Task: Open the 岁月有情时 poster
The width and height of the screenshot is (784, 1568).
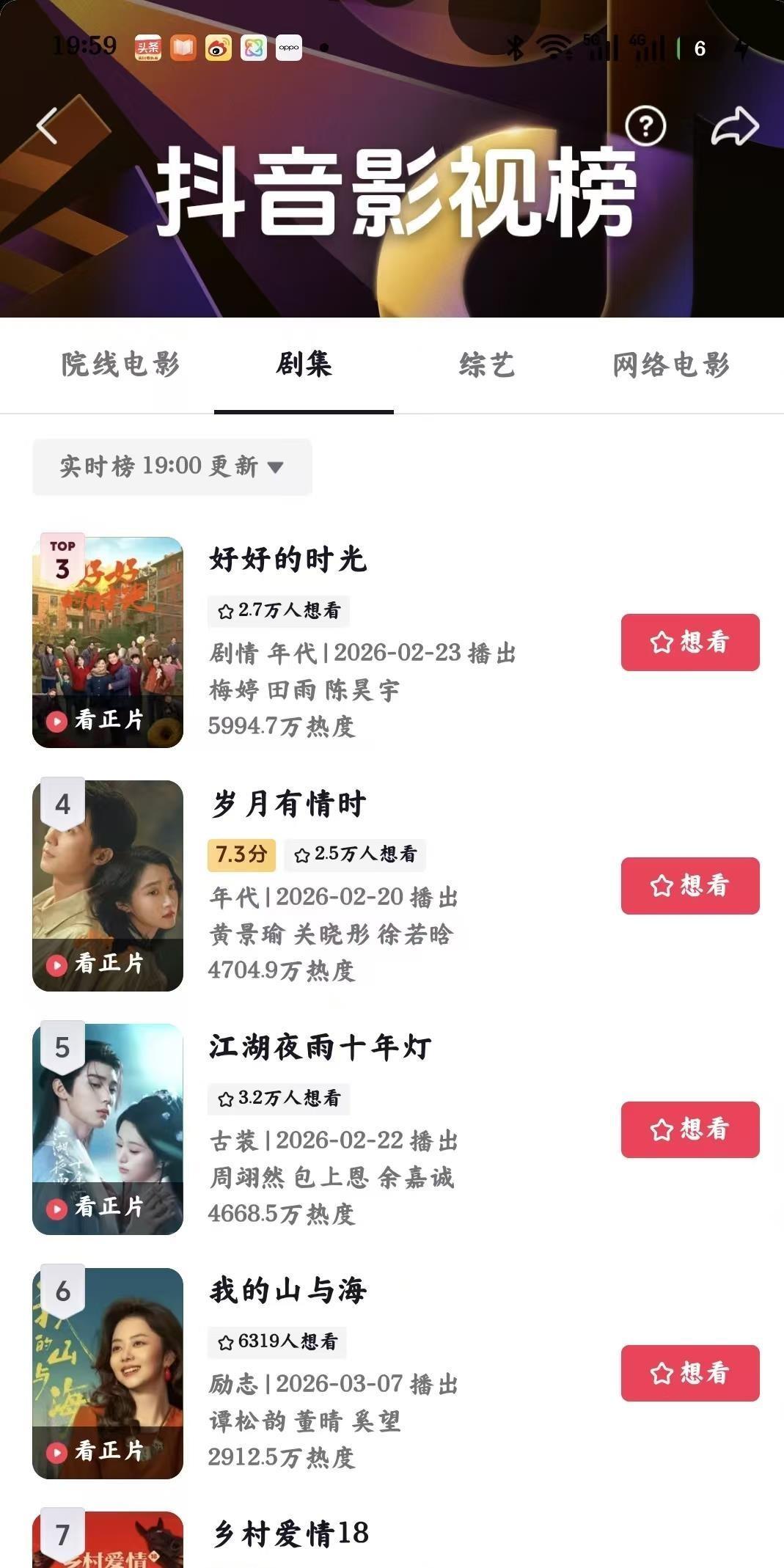Action: [x=108, y=885]
